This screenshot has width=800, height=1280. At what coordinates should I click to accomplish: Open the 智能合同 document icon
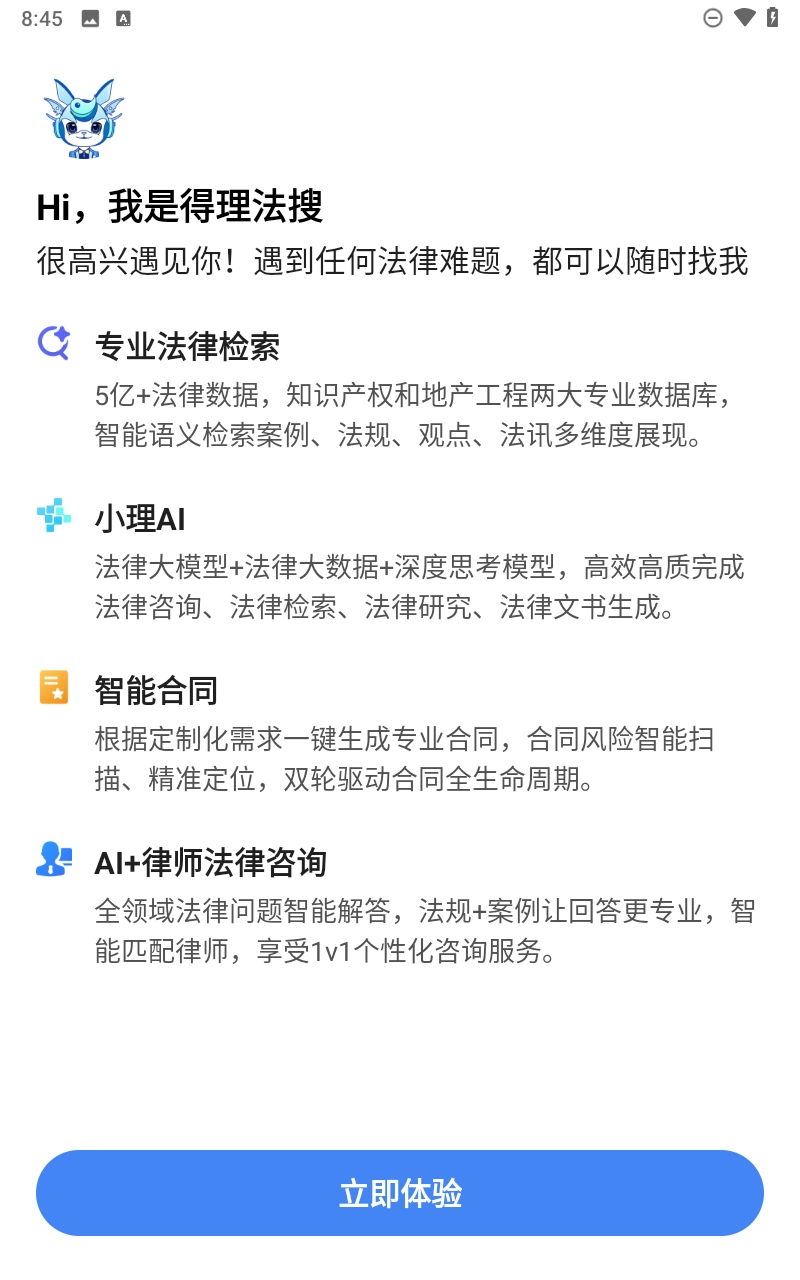pyautogui.click(x=54, y=687)
